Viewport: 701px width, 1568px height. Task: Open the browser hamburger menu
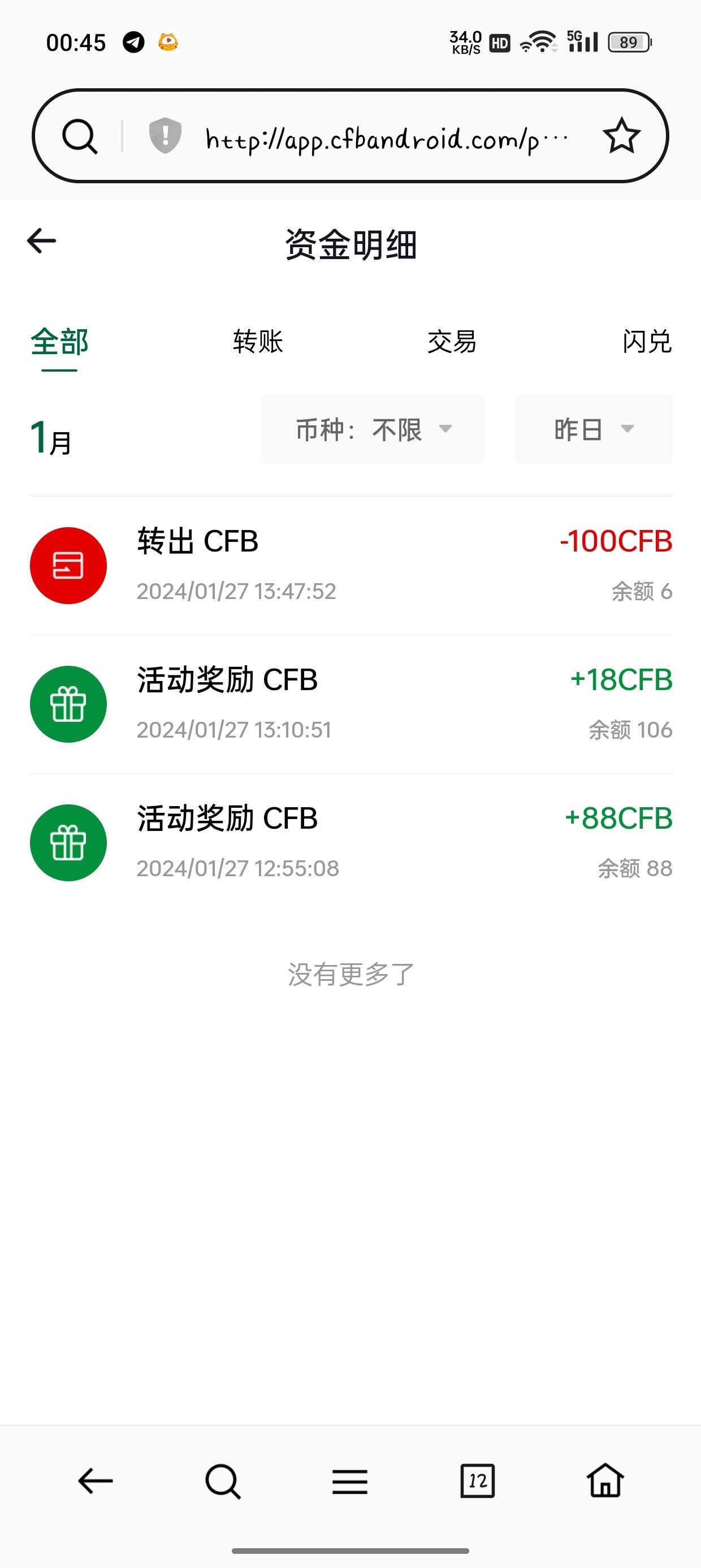pos(350,1481)
